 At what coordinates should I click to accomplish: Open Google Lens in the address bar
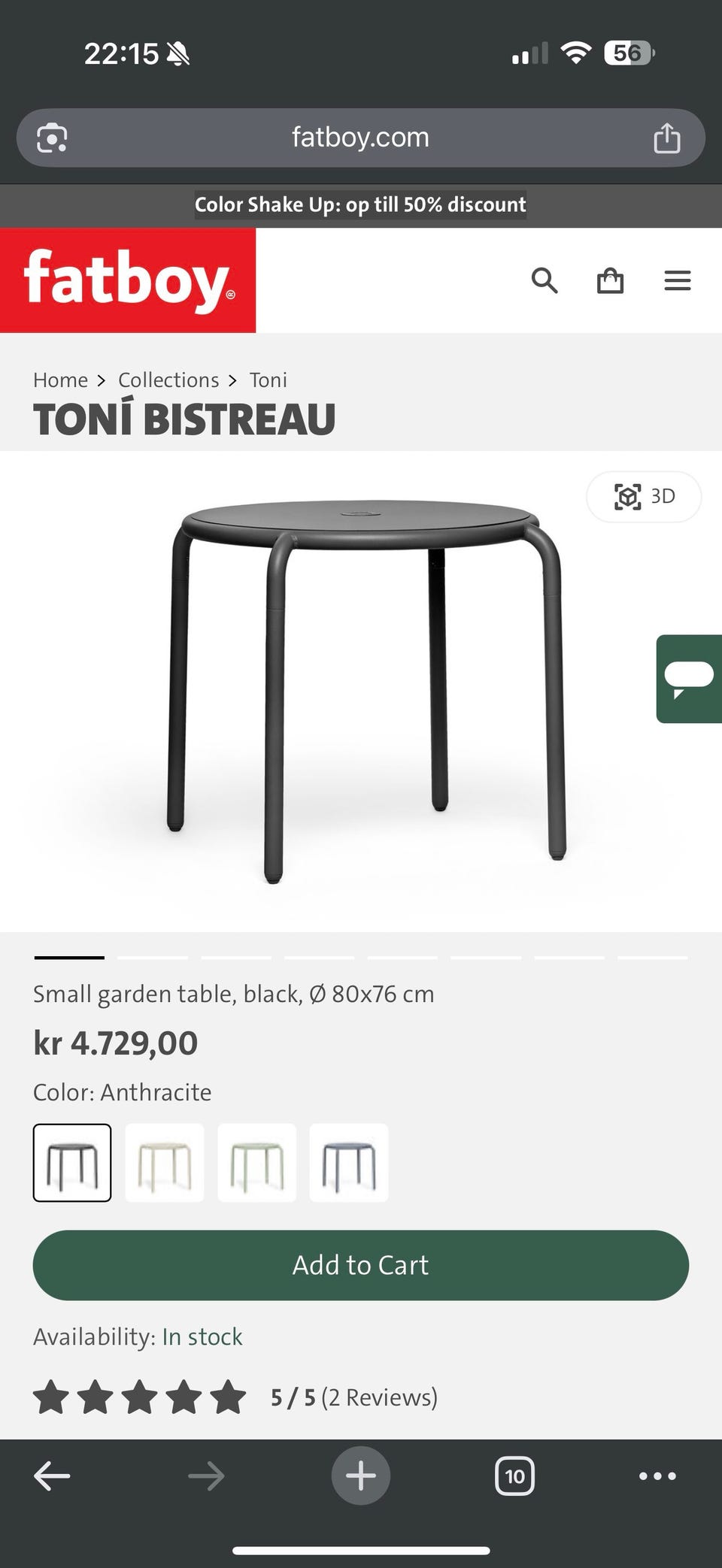[x=51, y=137]
